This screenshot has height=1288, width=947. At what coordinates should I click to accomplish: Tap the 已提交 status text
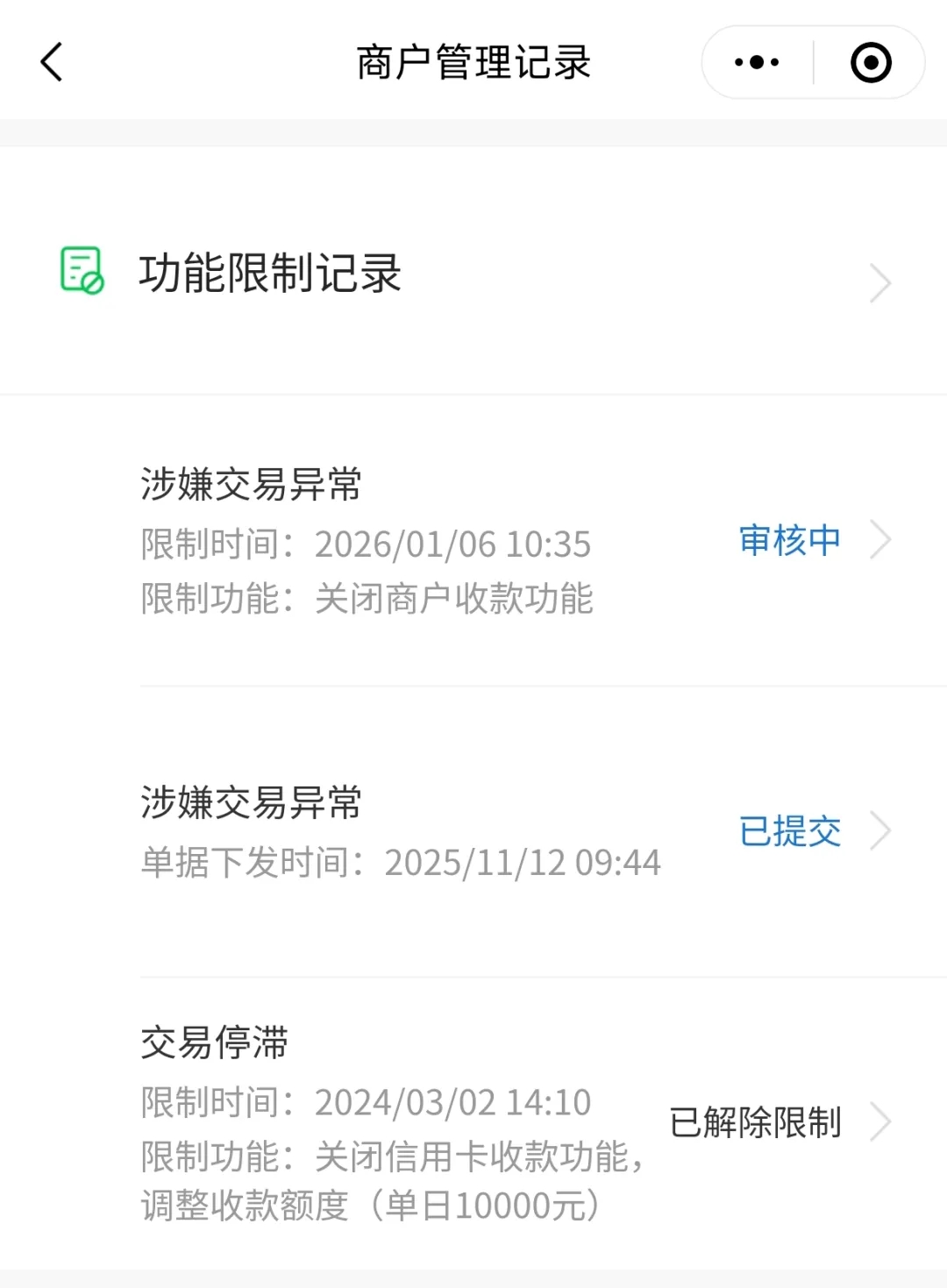(x=788, y=830)
